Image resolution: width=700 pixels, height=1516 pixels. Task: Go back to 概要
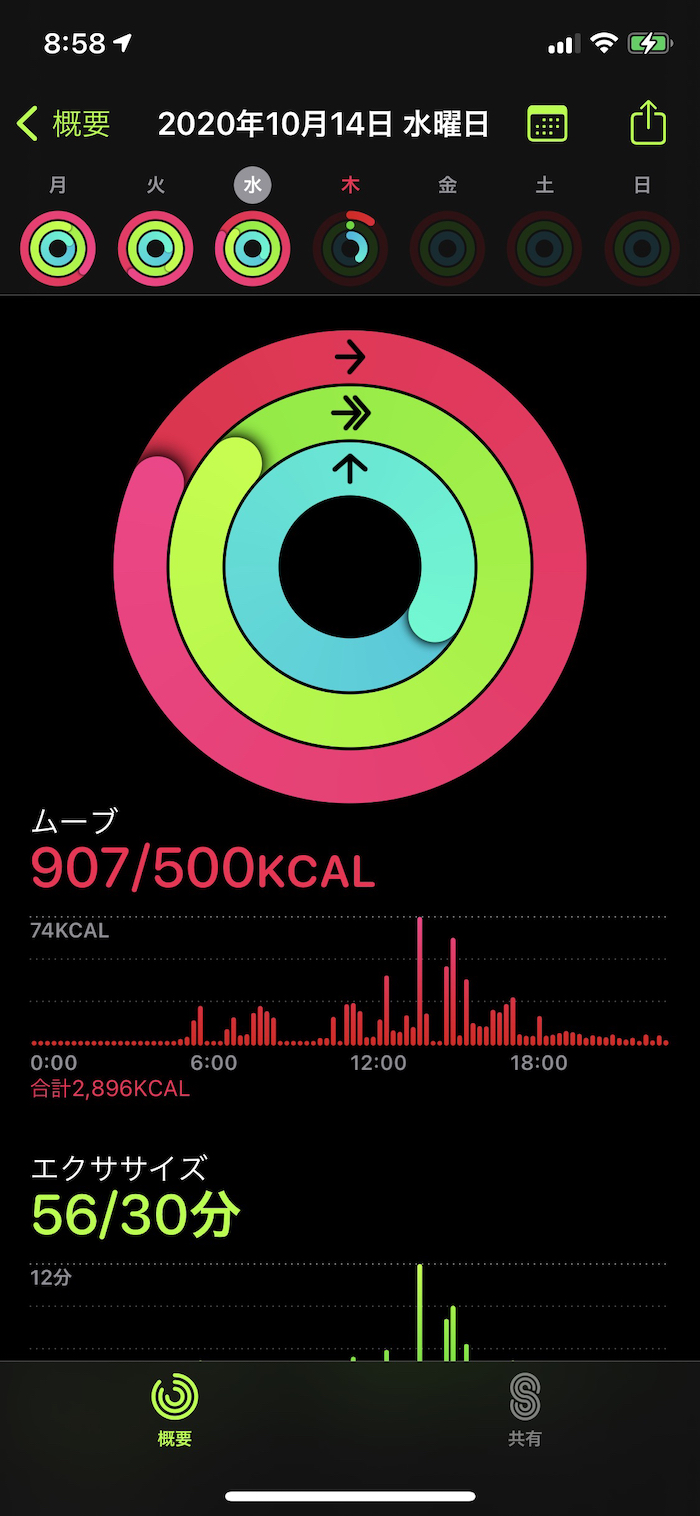pyautogui.click(x=64, y=124)
